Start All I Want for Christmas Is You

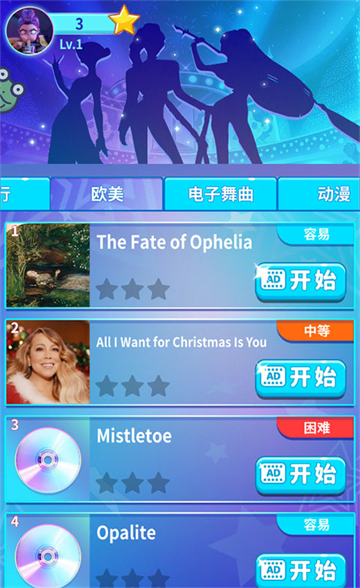pos(300,378)
